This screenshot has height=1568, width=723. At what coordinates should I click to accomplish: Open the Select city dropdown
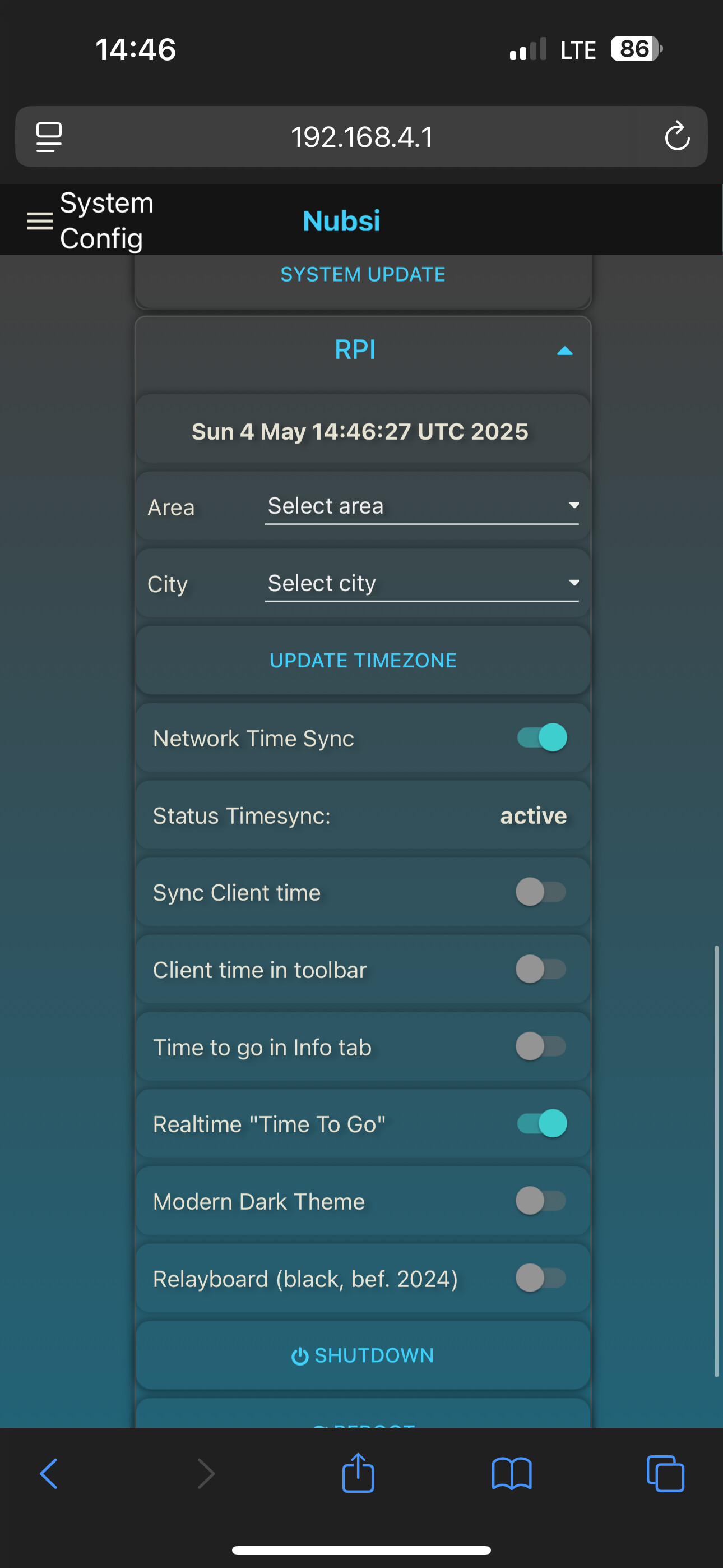[421, 584]
